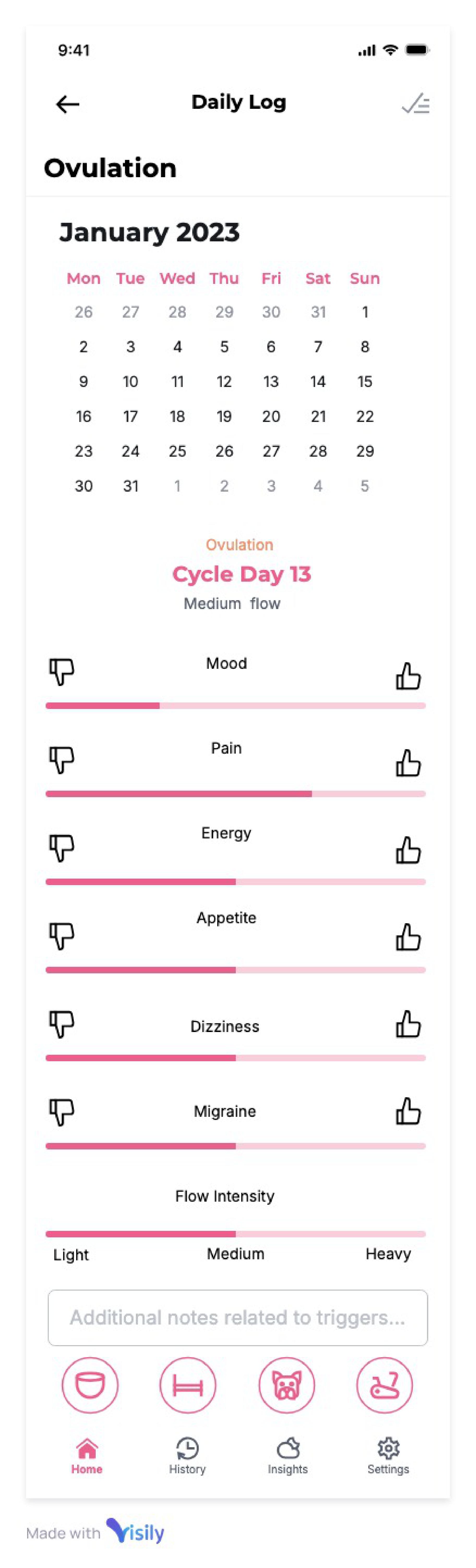Tap the bowl trigger icon

tap(90, 1385)
